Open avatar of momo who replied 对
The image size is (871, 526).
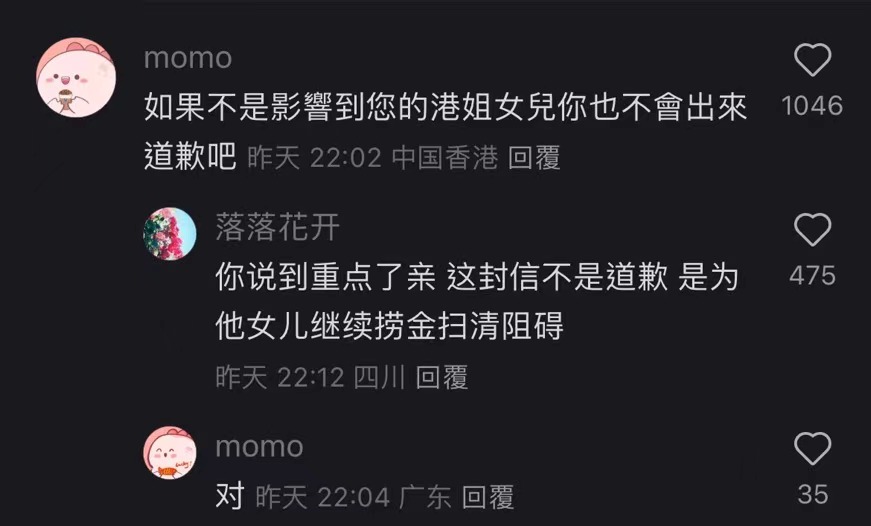(170, 452)
